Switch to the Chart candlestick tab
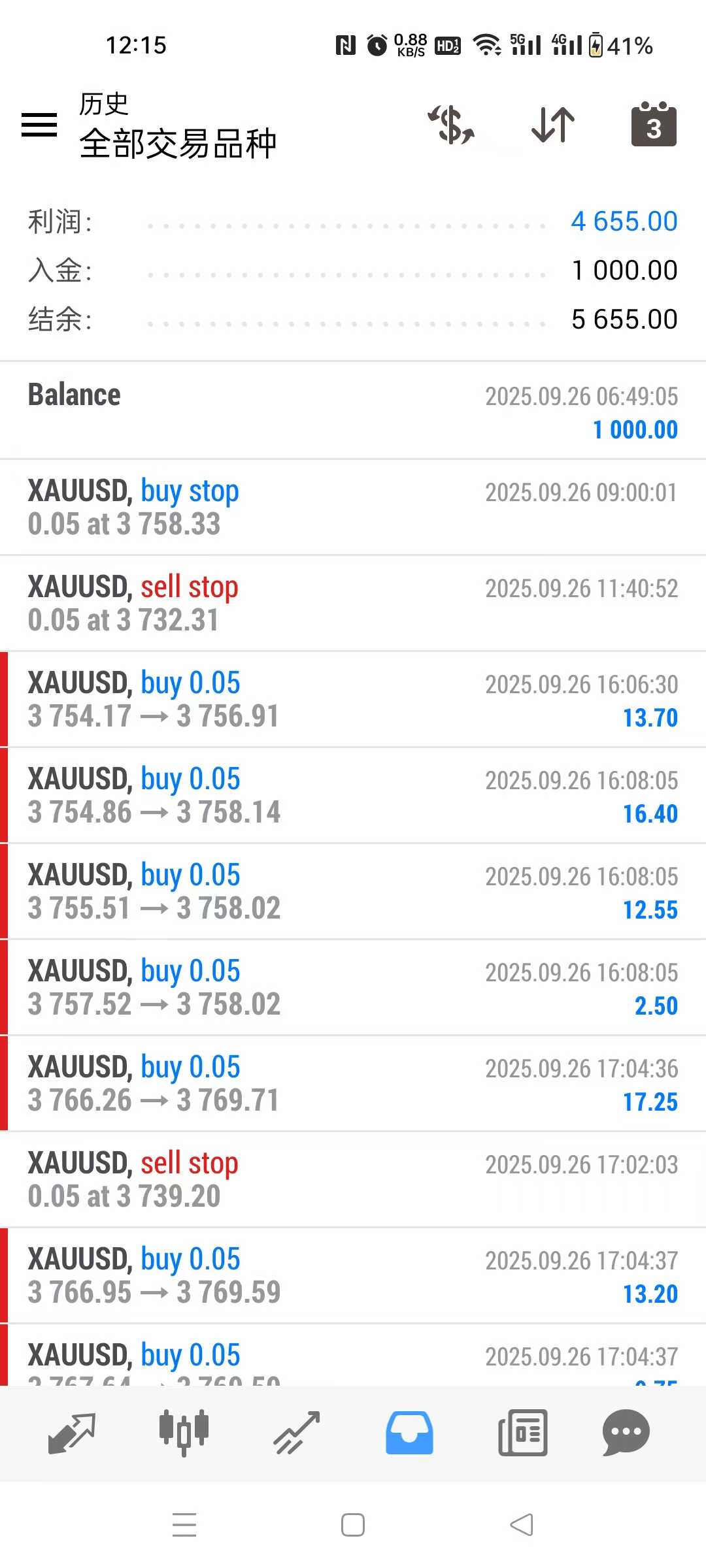The image size is (706, 1568). (x=184, y=1432)
